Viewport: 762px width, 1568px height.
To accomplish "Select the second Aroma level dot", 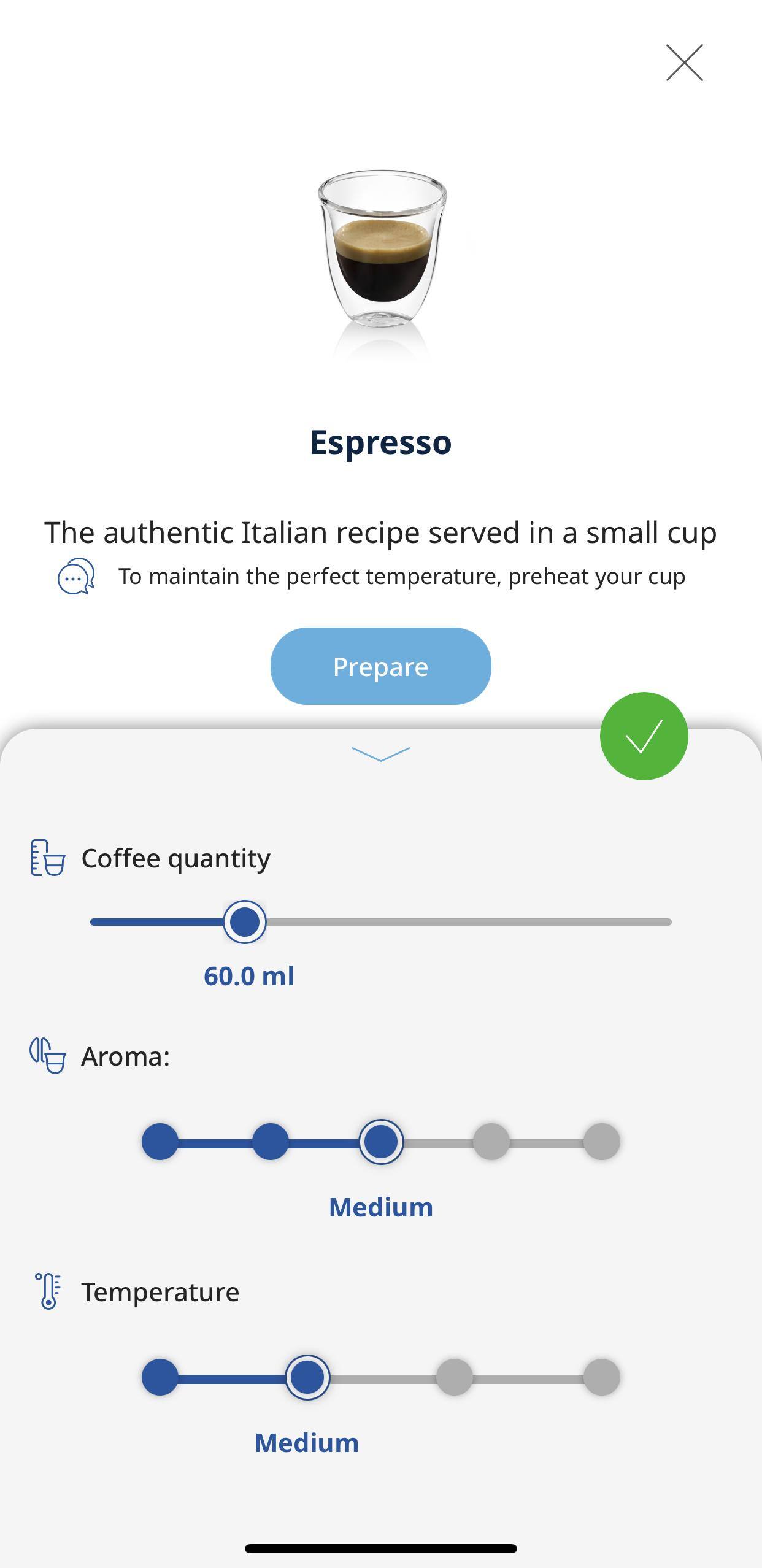I will 271,1142.
